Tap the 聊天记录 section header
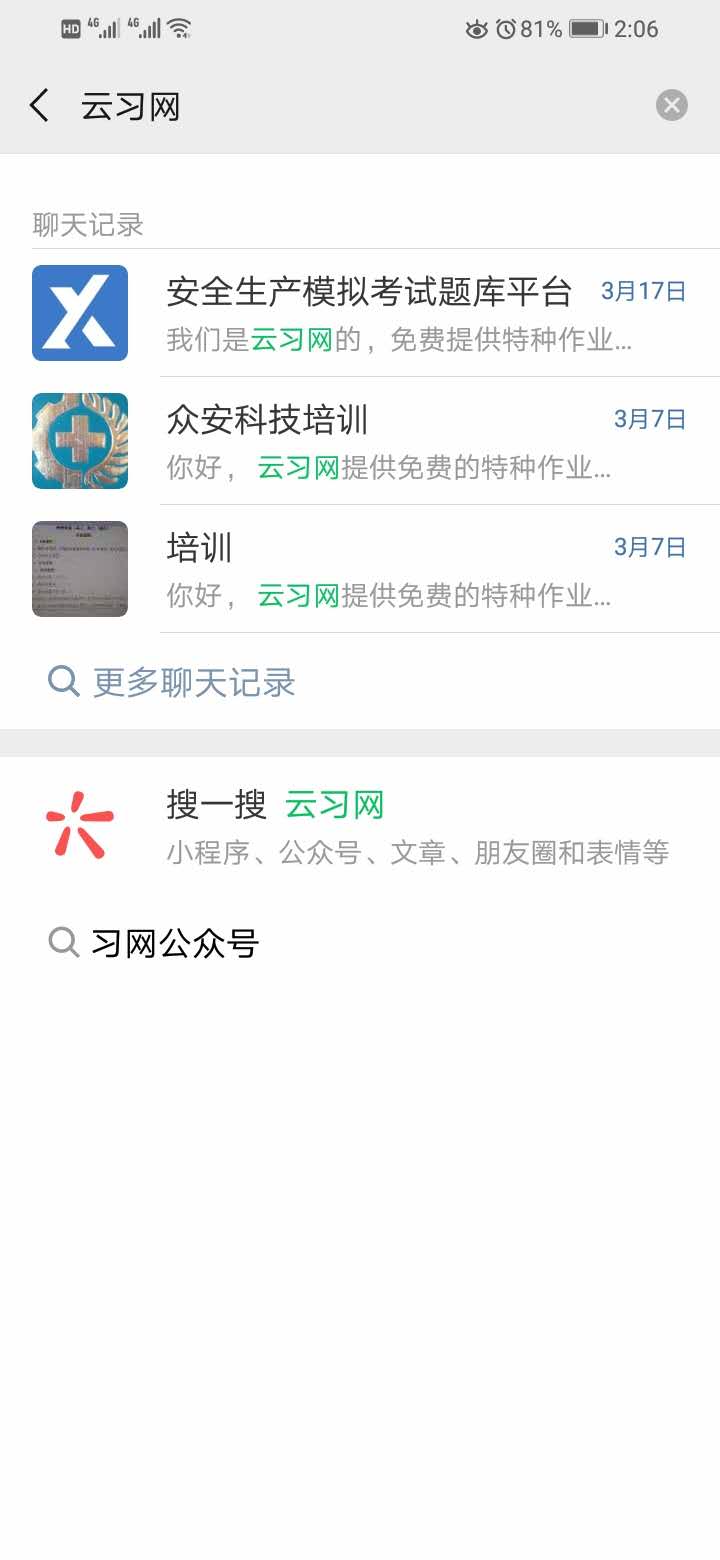This screenshot has height=1560, width=720. click(87, 225)
